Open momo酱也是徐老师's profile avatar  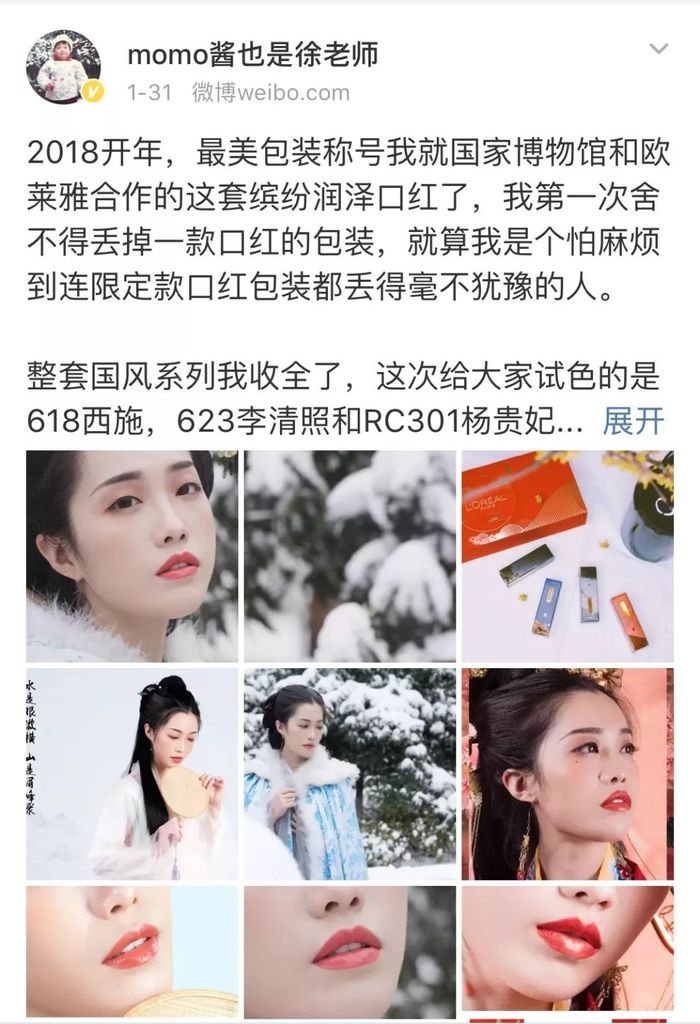[63, 66]
